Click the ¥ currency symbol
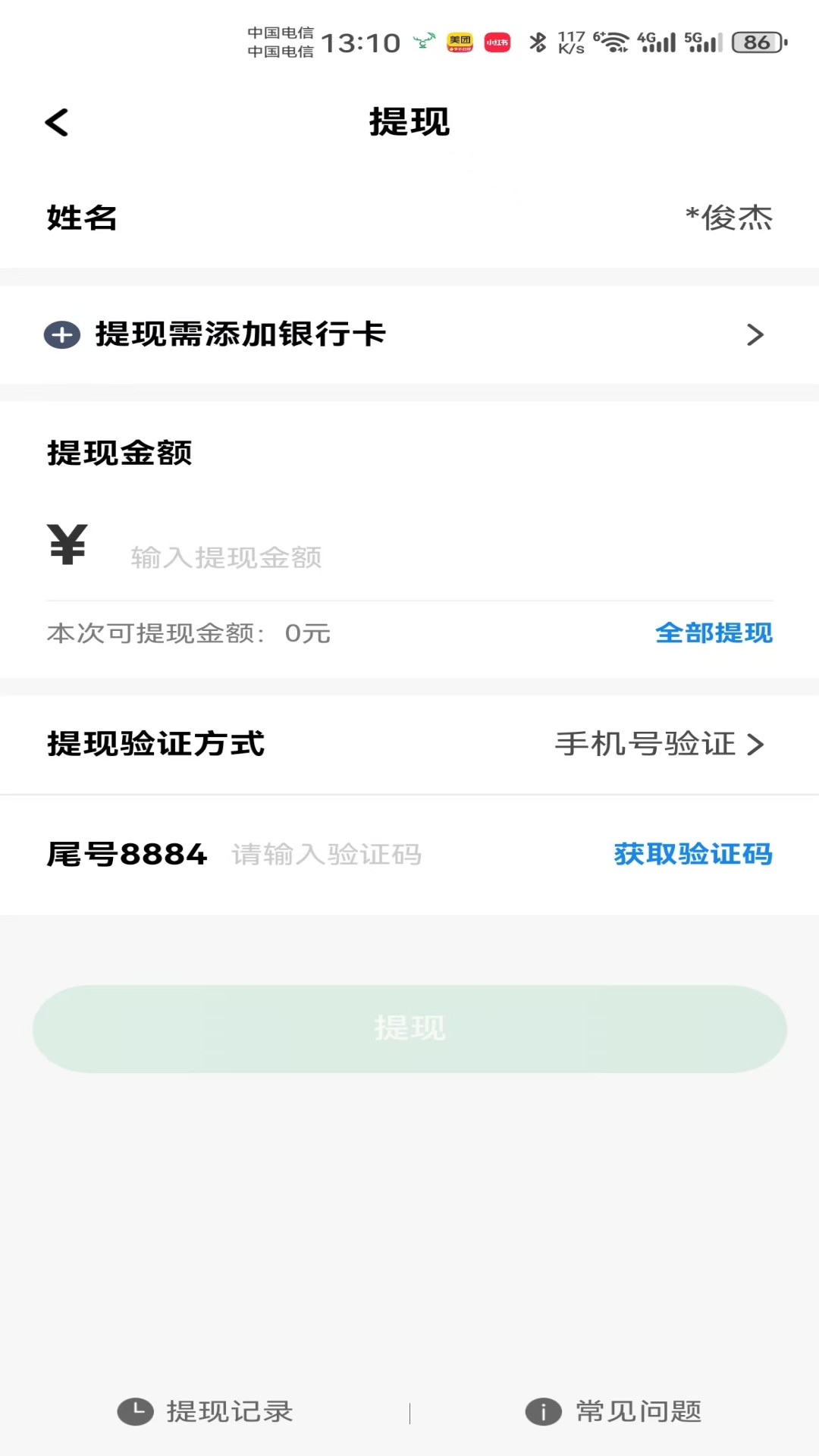The image size is (819, 1456). pos(67,544)
